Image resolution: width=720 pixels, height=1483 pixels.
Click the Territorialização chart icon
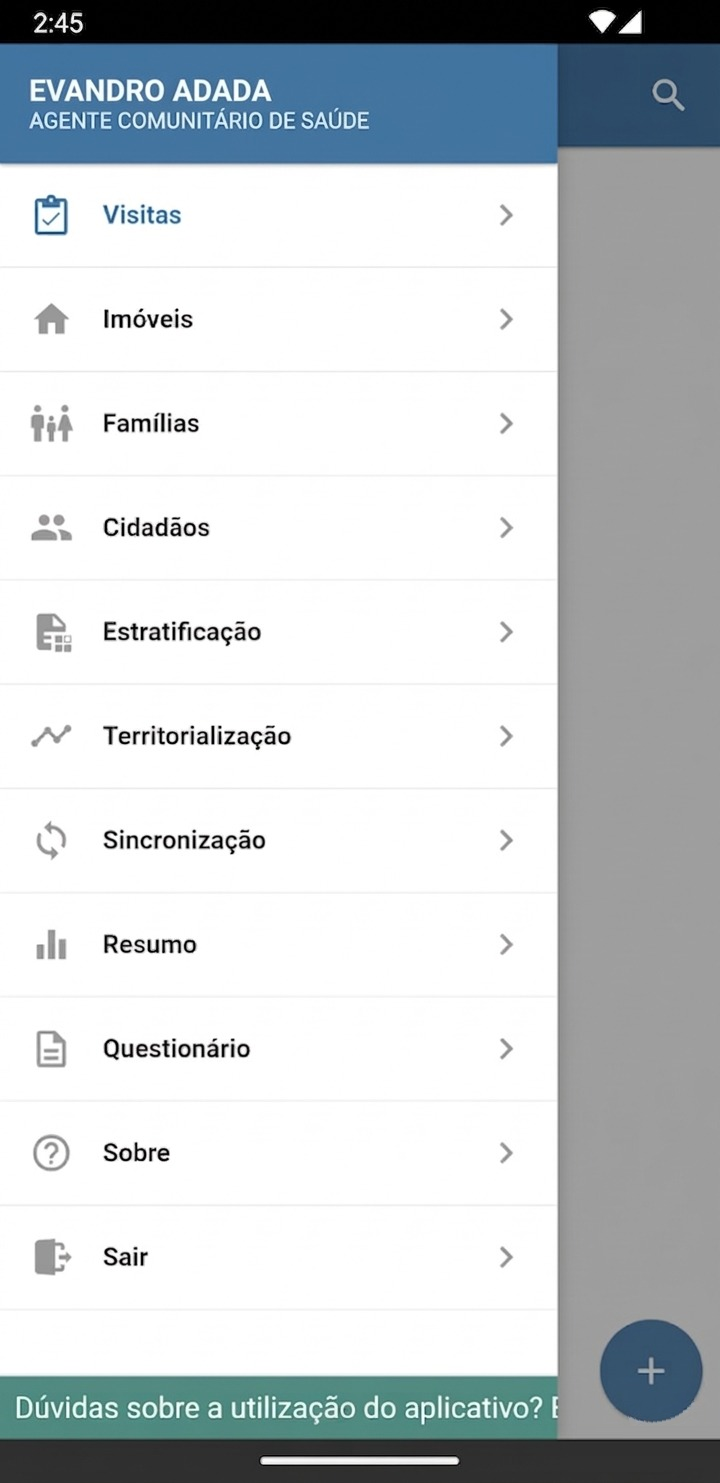[51, 736]
